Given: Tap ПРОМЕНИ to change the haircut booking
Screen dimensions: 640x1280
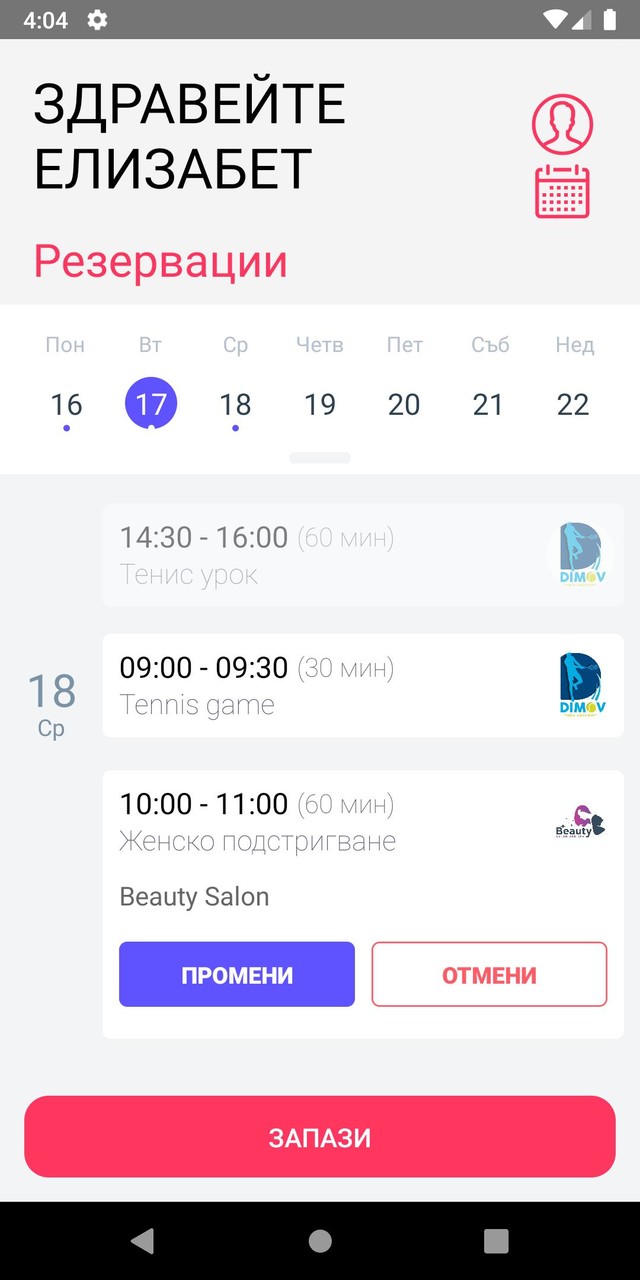Looking at the screenshot, I should [x=237, y=974].
